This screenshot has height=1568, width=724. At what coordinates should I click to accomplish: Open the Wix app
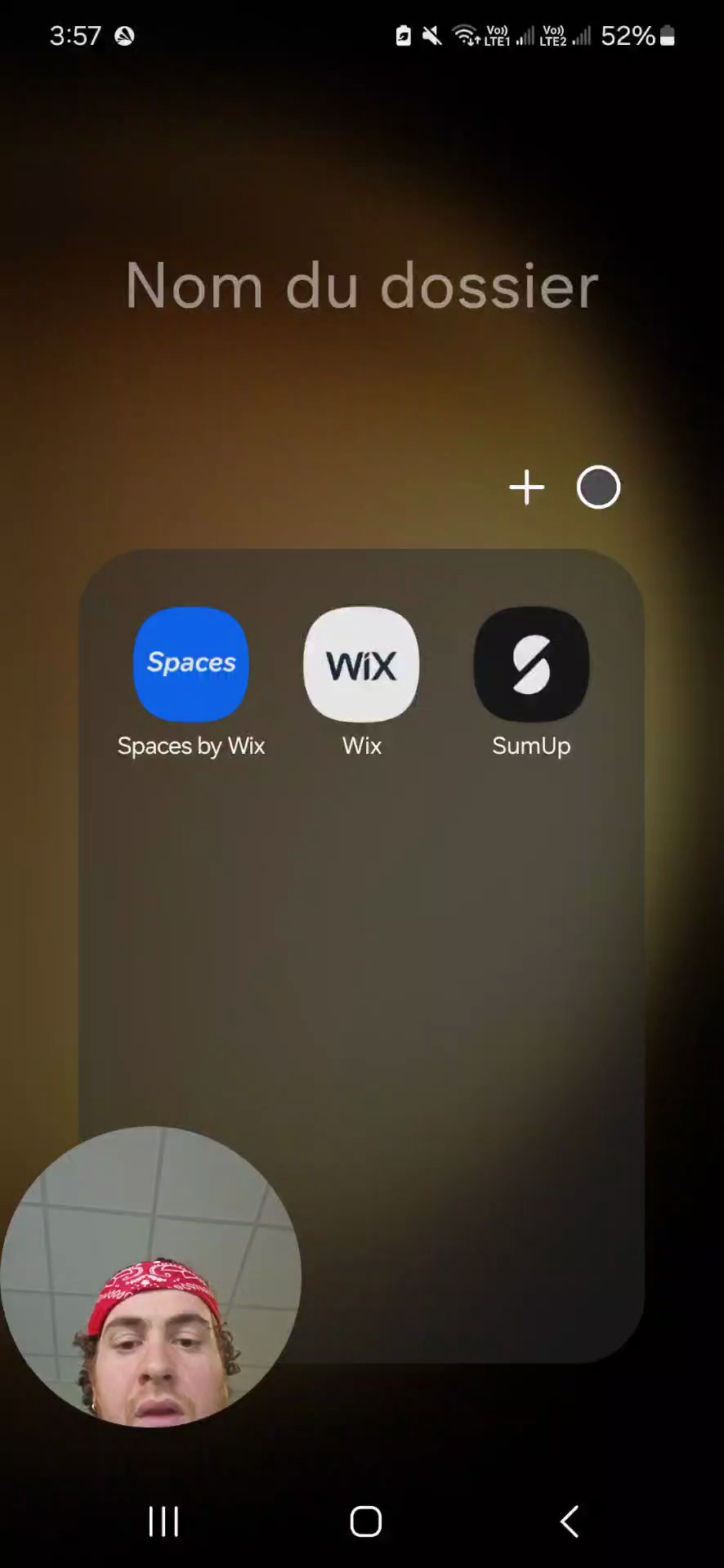361,665
